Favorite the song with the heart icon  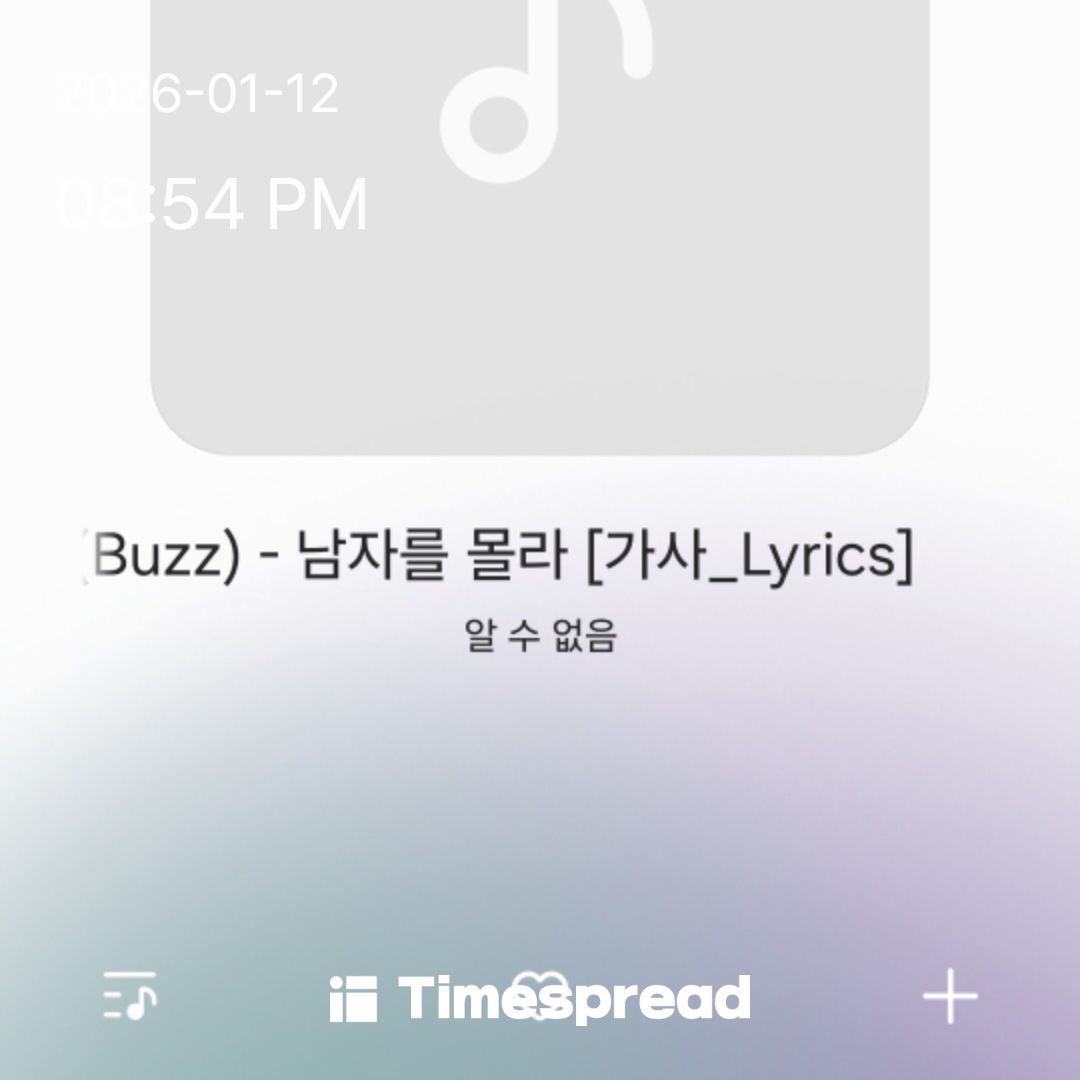[x=540, y=996]
